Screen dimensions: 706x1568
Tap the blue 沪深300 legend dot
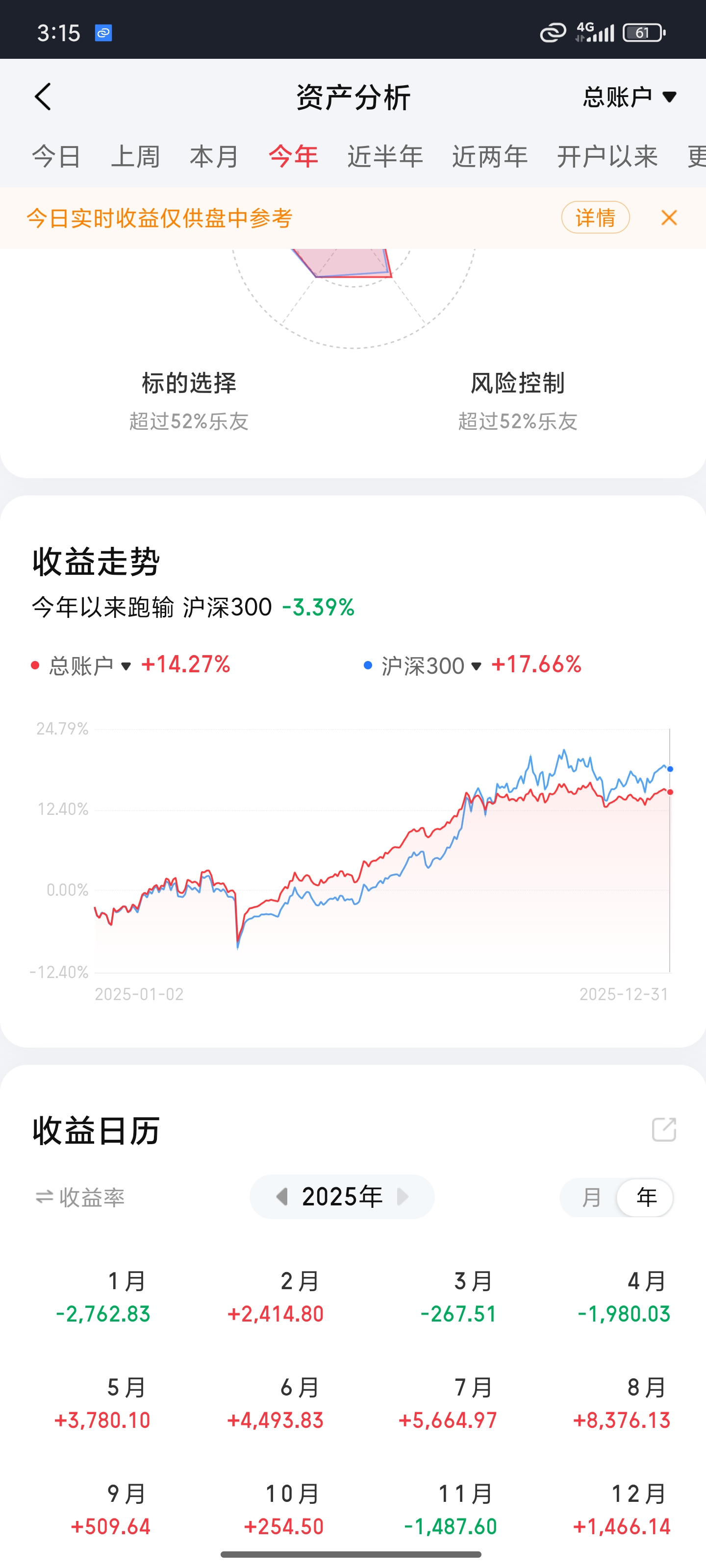[367, 665]
